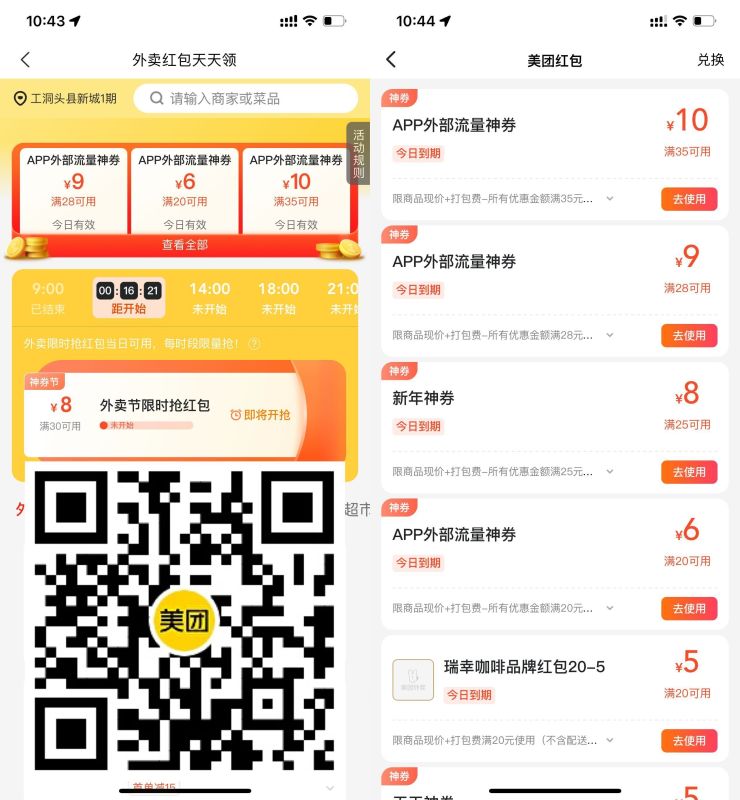Viewport: 740px width, 800px height.
Task: Open 兑换 in the top bar
Action: coord(710,60)
